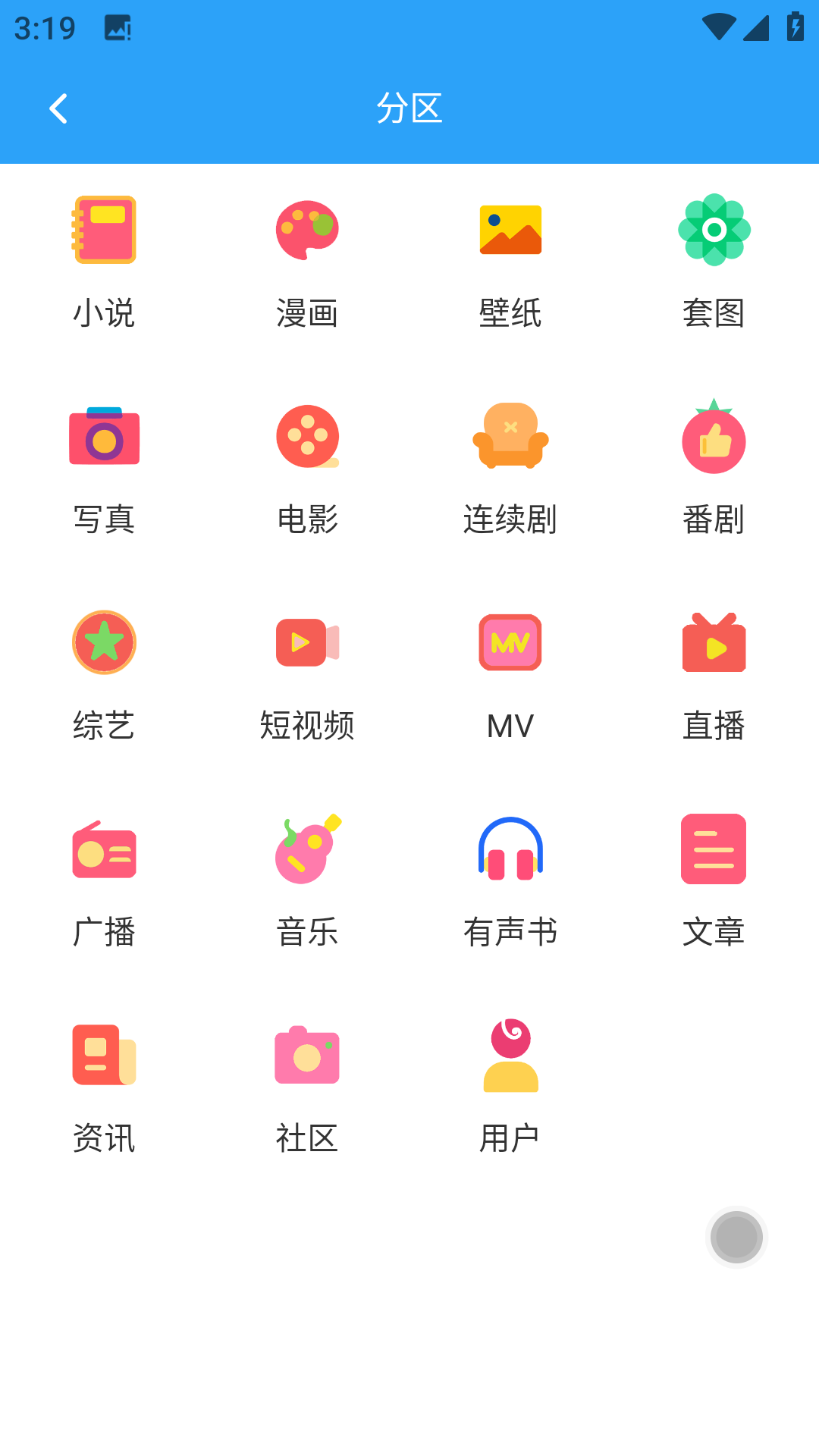Open the 连续剧 (Series) sofa icon
Image resolution: width=819 pixels, height=1456 pixels.
[x=510, y=437]
